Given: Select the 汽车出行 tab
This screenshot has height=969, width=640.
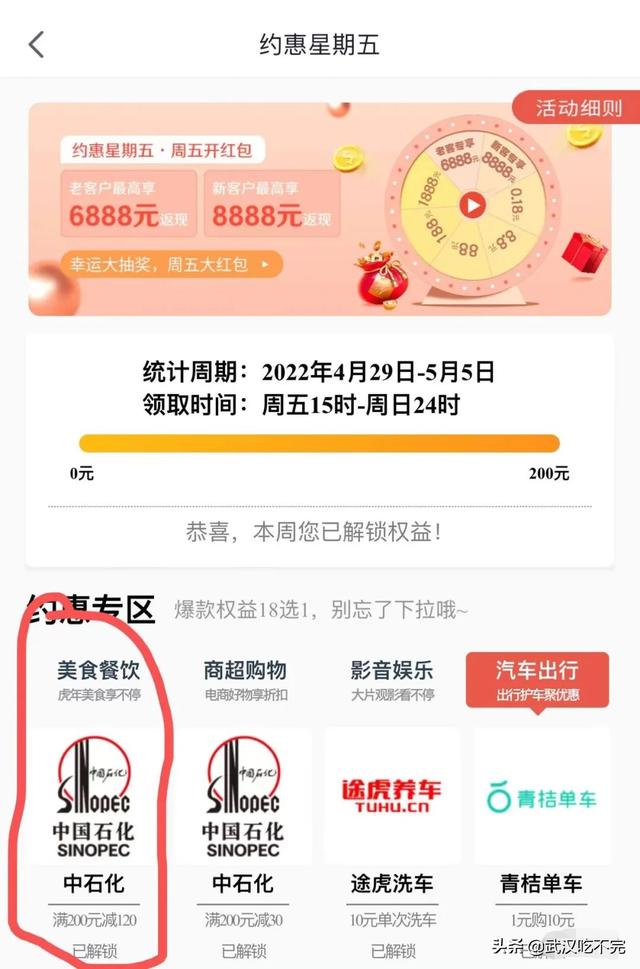Looking at the screenshot, I should tap(537, 678).
